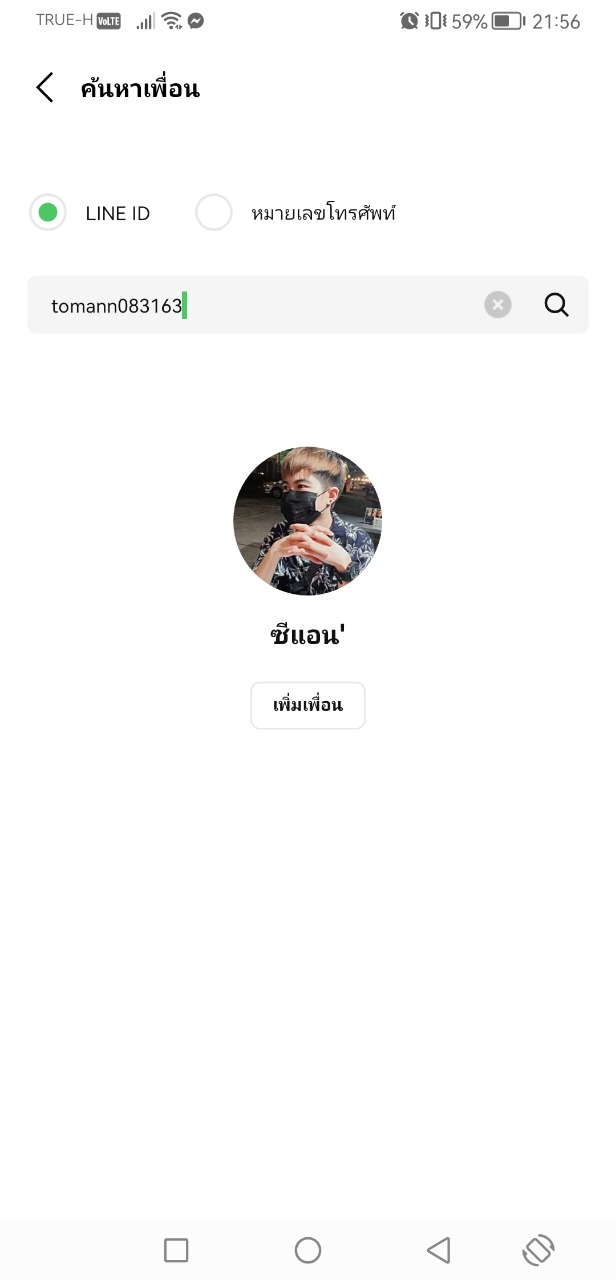616x1280 pixels.
Task: Tap the magnifier search icon
Action: point(557,305)
